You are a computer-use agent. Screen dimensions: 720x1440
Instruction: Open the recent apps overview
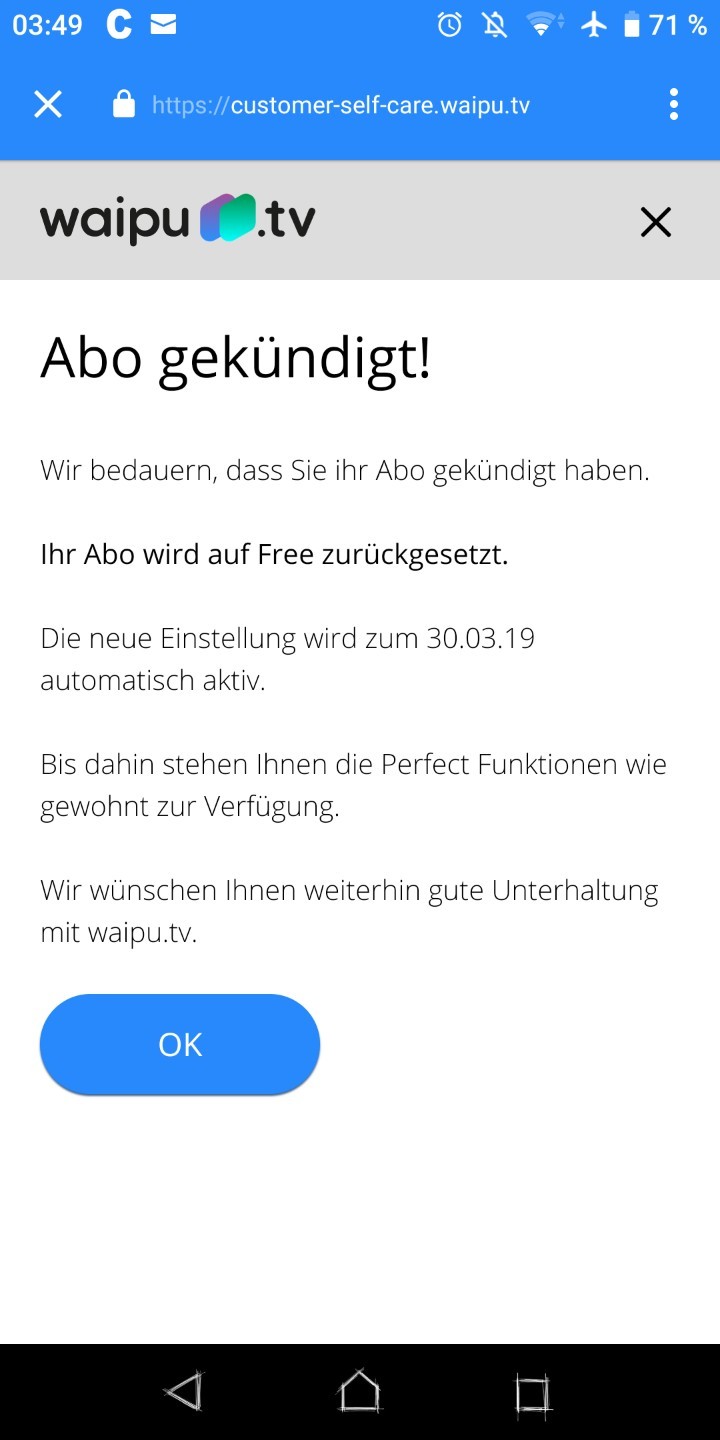pyautogui.click(x=533, y=1392)
